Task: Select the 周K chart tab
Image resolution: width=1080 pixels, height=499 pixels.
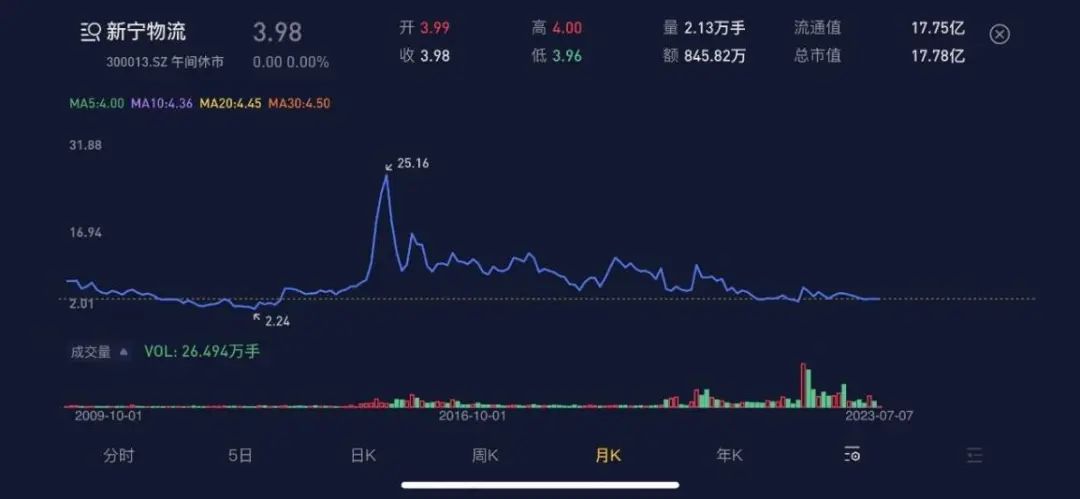Action: [485, 455]
